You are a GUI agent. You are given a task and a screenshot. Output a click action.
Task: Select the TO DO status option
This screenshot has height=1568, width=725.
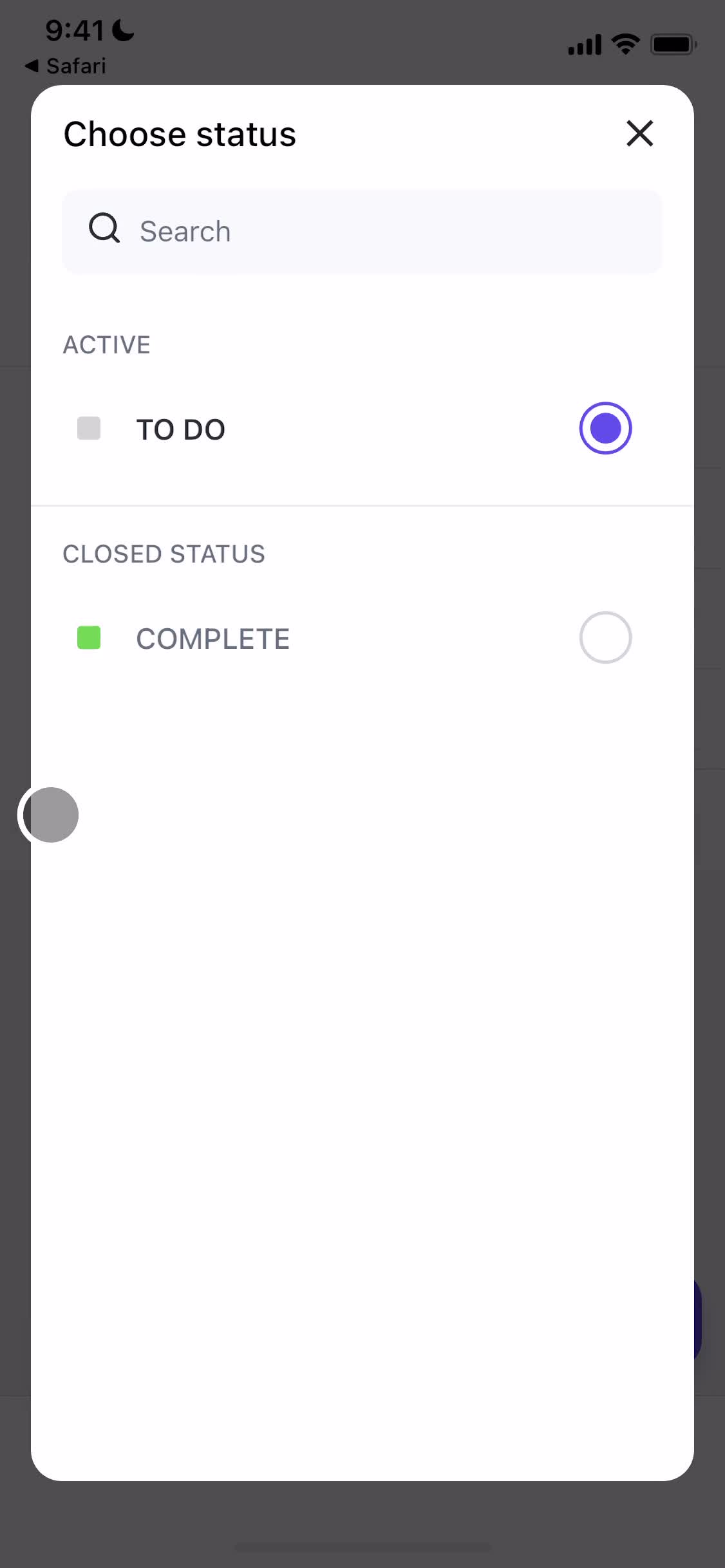(180, 428)
